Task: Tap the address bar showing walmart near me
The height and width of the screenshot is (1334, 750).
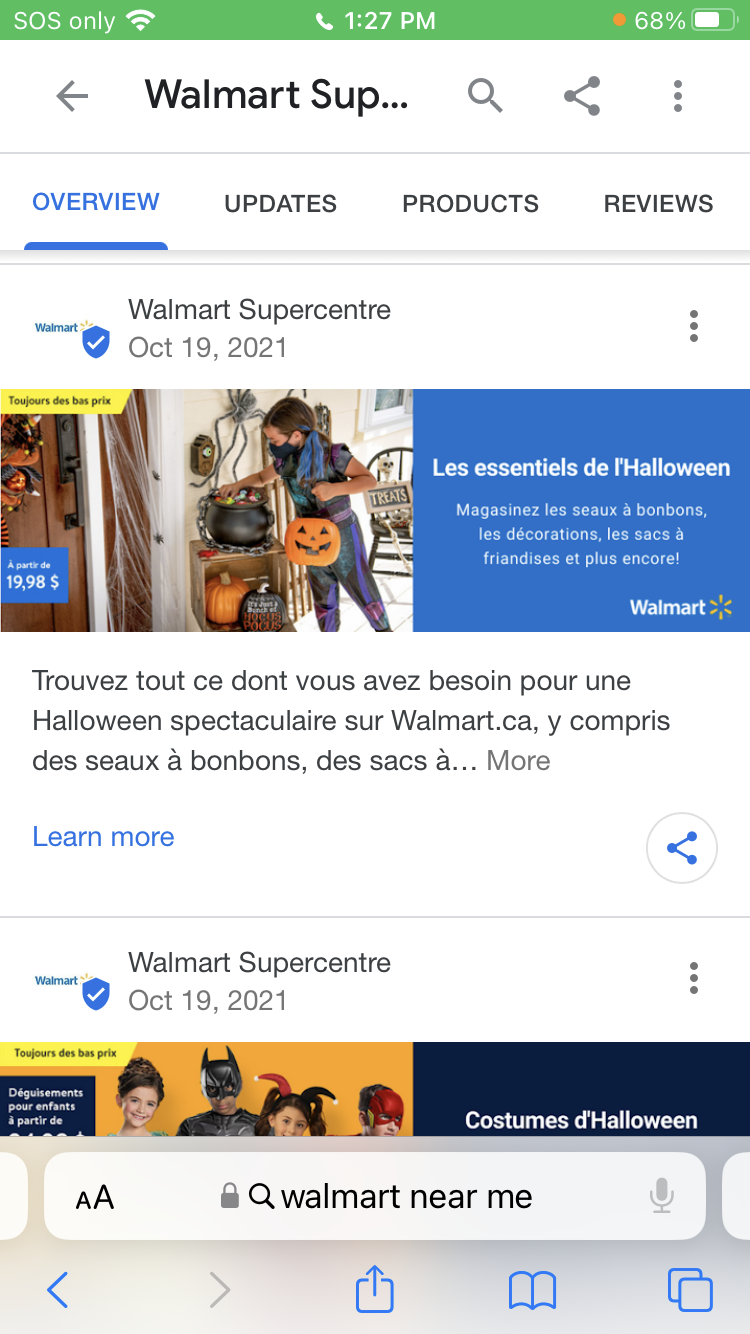Action: click(400, 1197)
